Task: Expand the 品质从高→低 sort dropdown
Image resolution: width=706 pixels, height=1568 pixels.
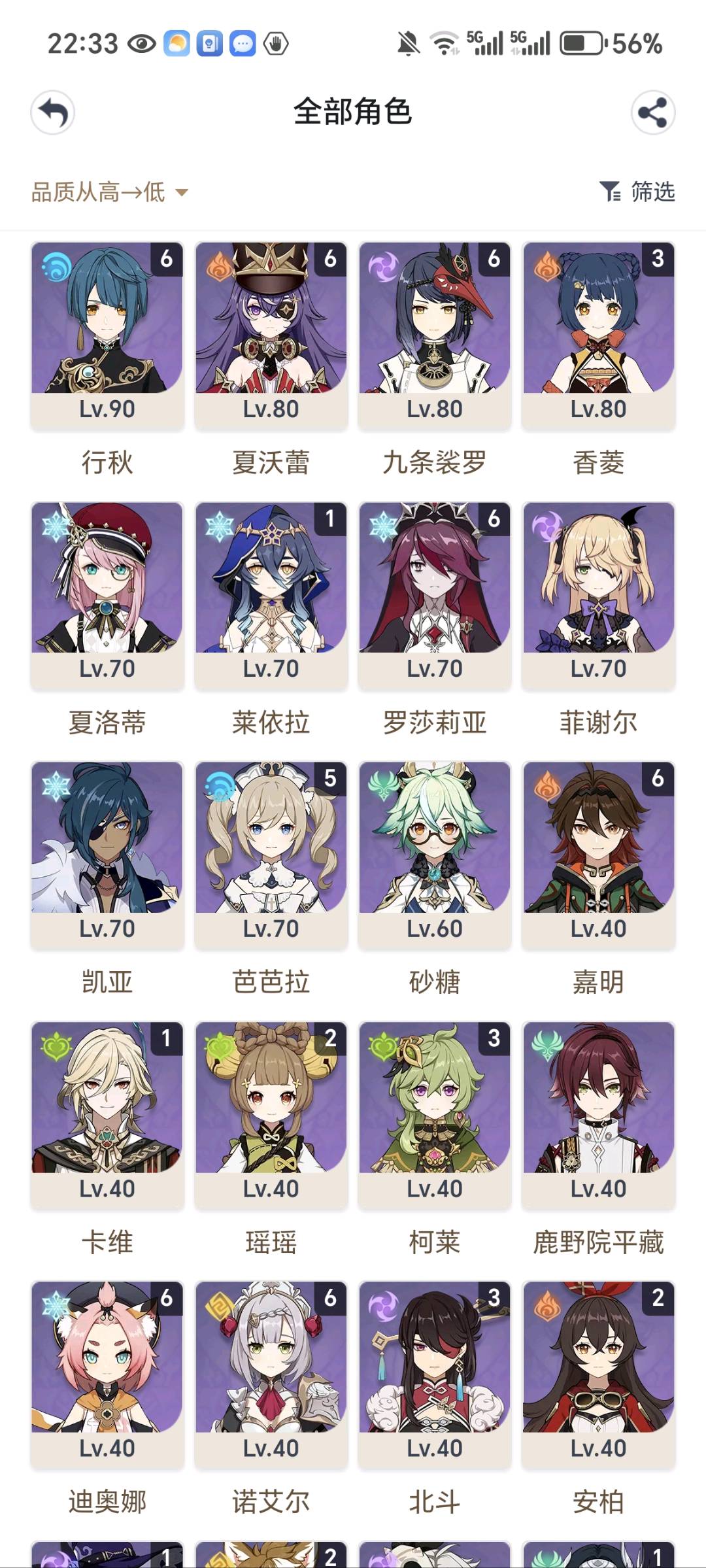Action: 110,192
